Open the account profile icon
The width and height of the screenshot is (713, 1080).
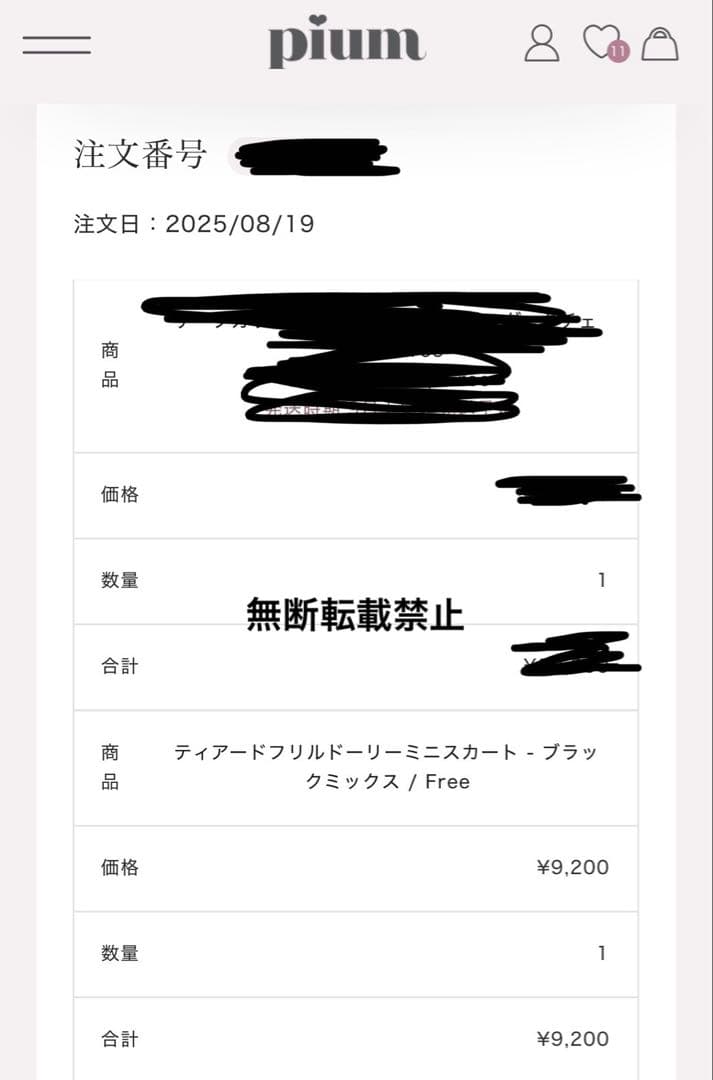tap(542, 43)
